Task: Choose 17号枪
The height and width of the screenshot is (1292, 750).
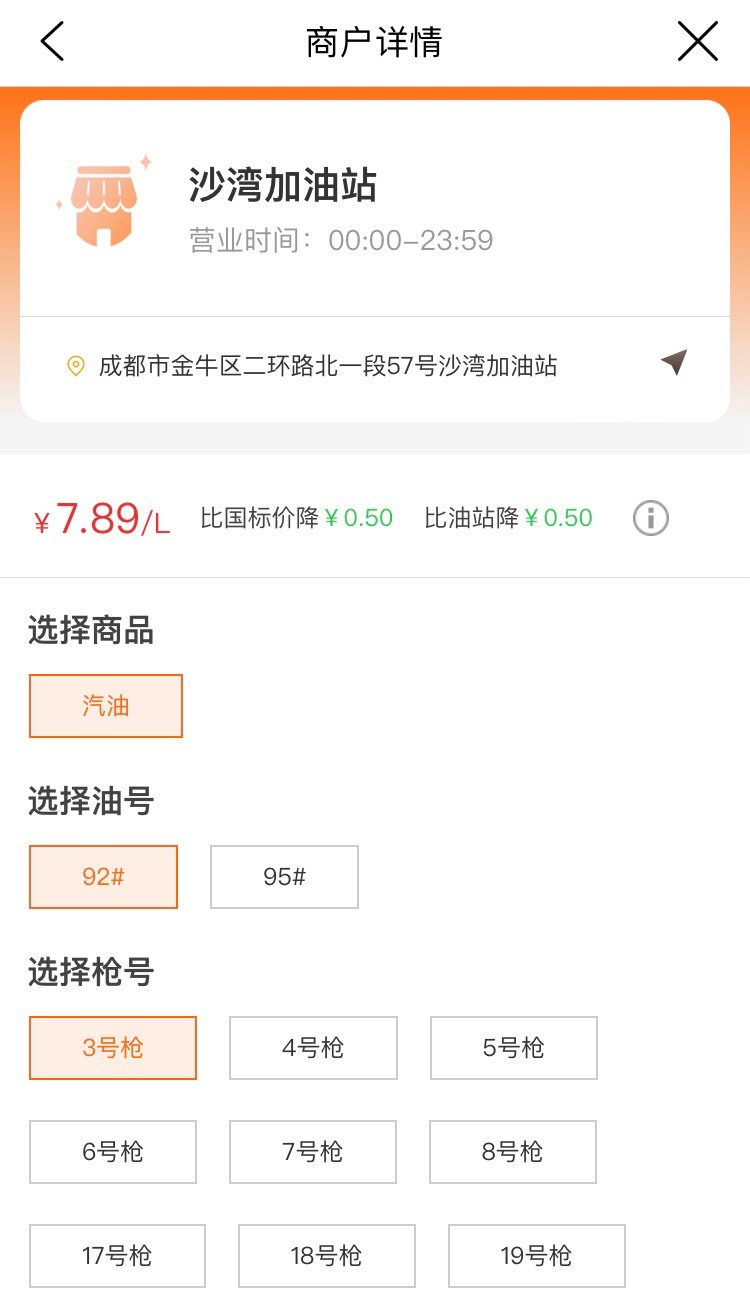Action: 117,1256
